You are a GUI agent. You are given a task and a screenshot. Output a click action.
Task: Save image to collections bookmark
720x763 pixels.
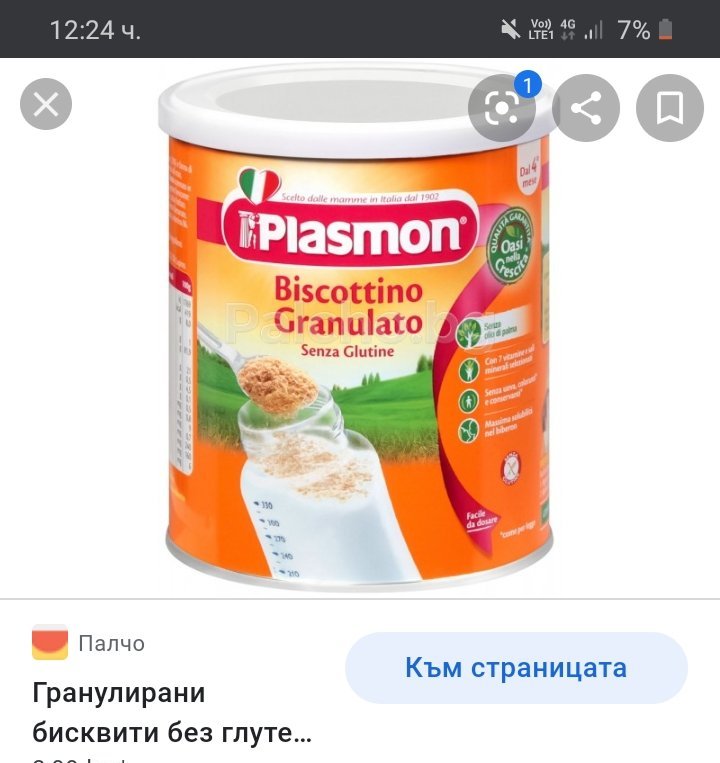pyautogui.click(x=669, y=108)
